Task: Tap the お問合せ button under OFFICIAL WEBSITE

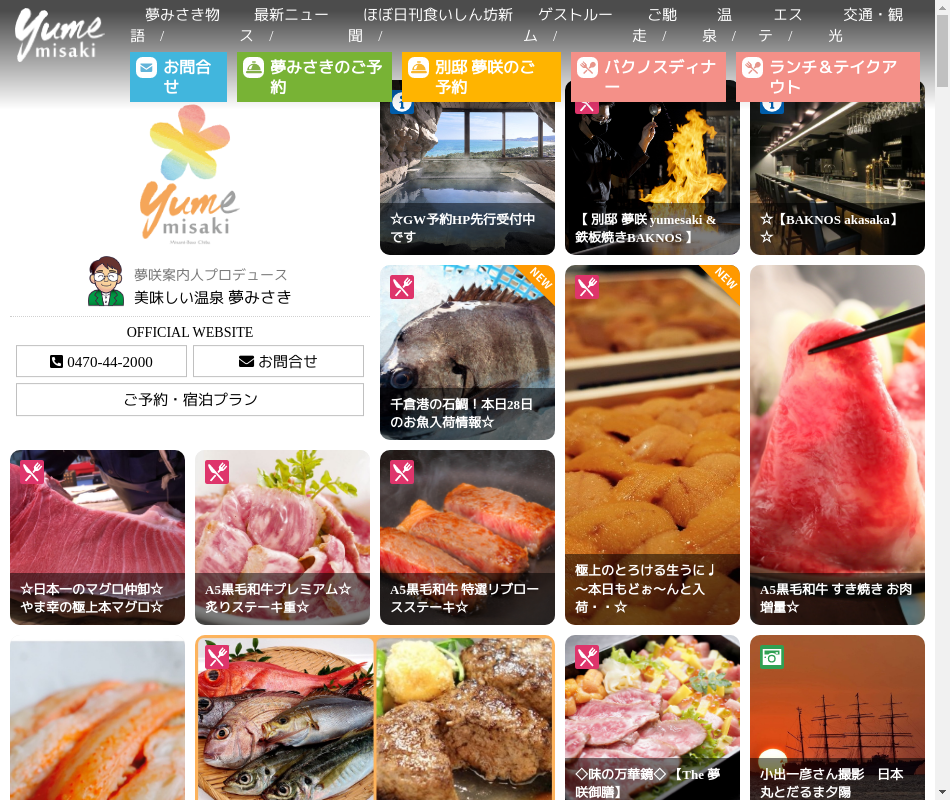Action: pos(278,361)
